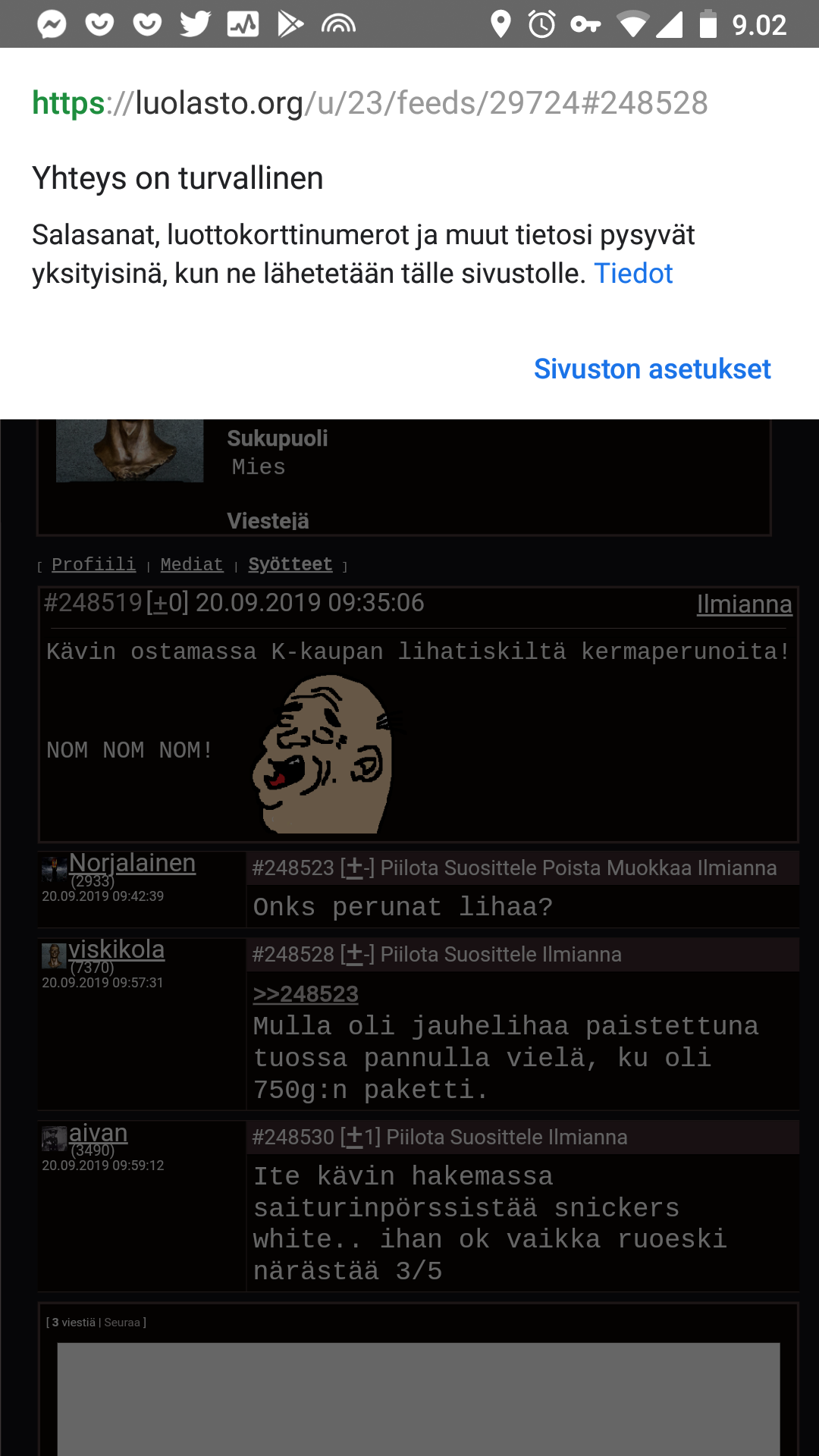Open Norjalainen's user profile
This screenshot has height=1456, width=819.
[132, 863]
